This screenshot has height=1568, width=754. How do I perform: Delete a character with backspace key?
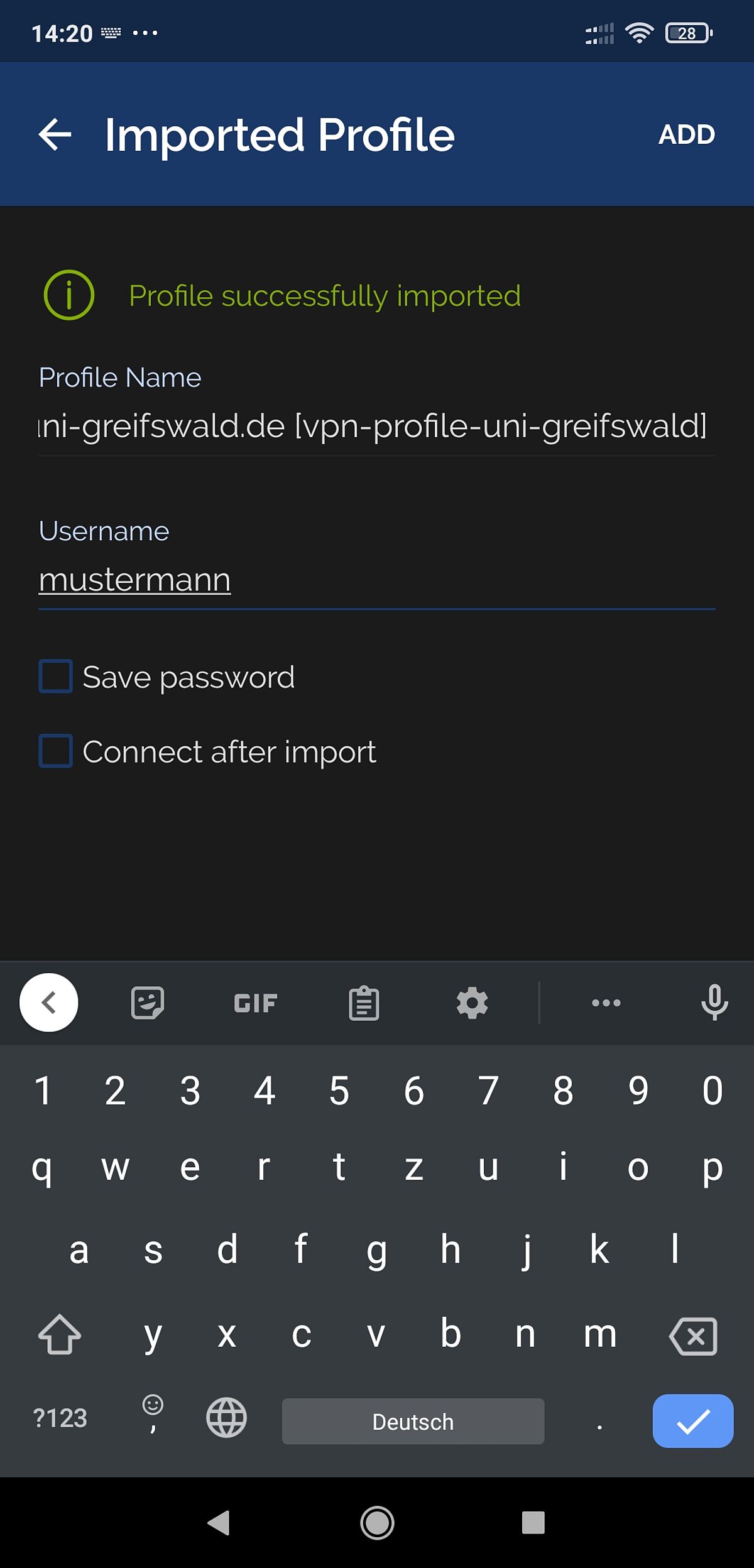click(x=694, y=1336)
